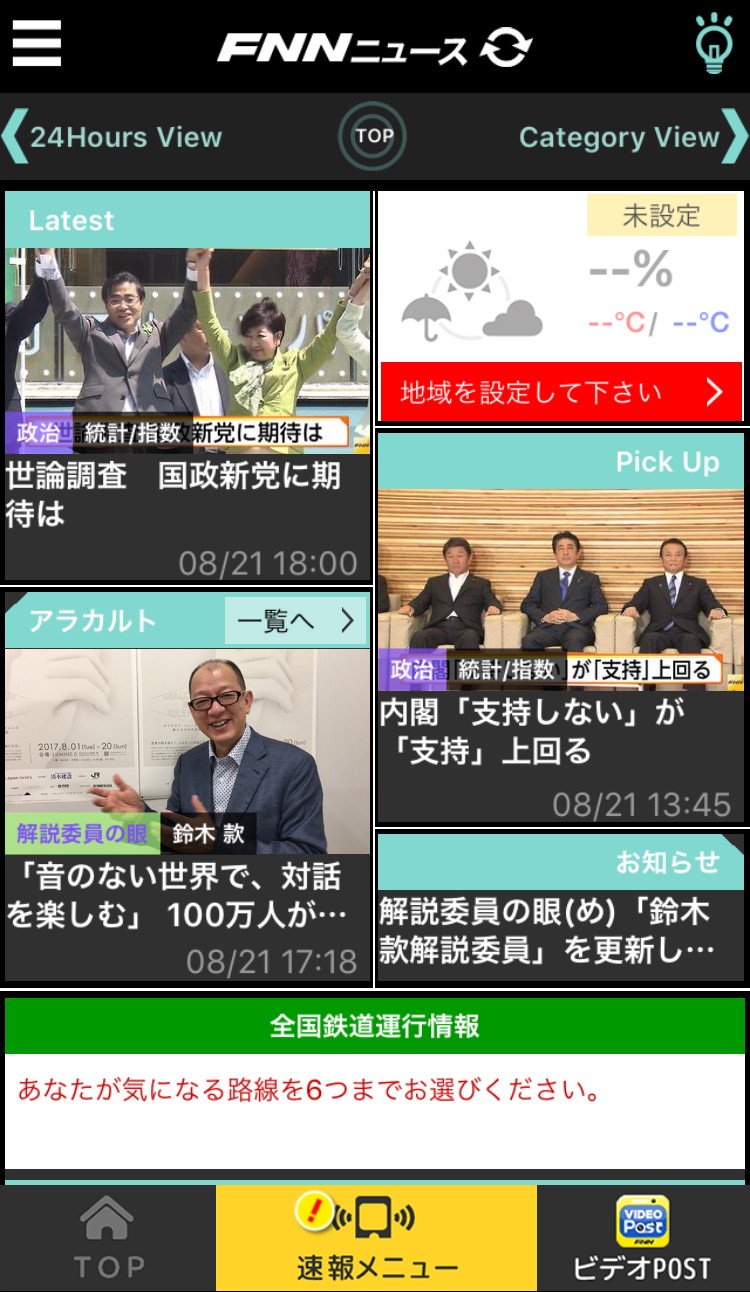Image resolution: width=750 pixels, height=1292 pixels.
Task: Open the lightbulb tips icon
Action: tap(713, 44)
